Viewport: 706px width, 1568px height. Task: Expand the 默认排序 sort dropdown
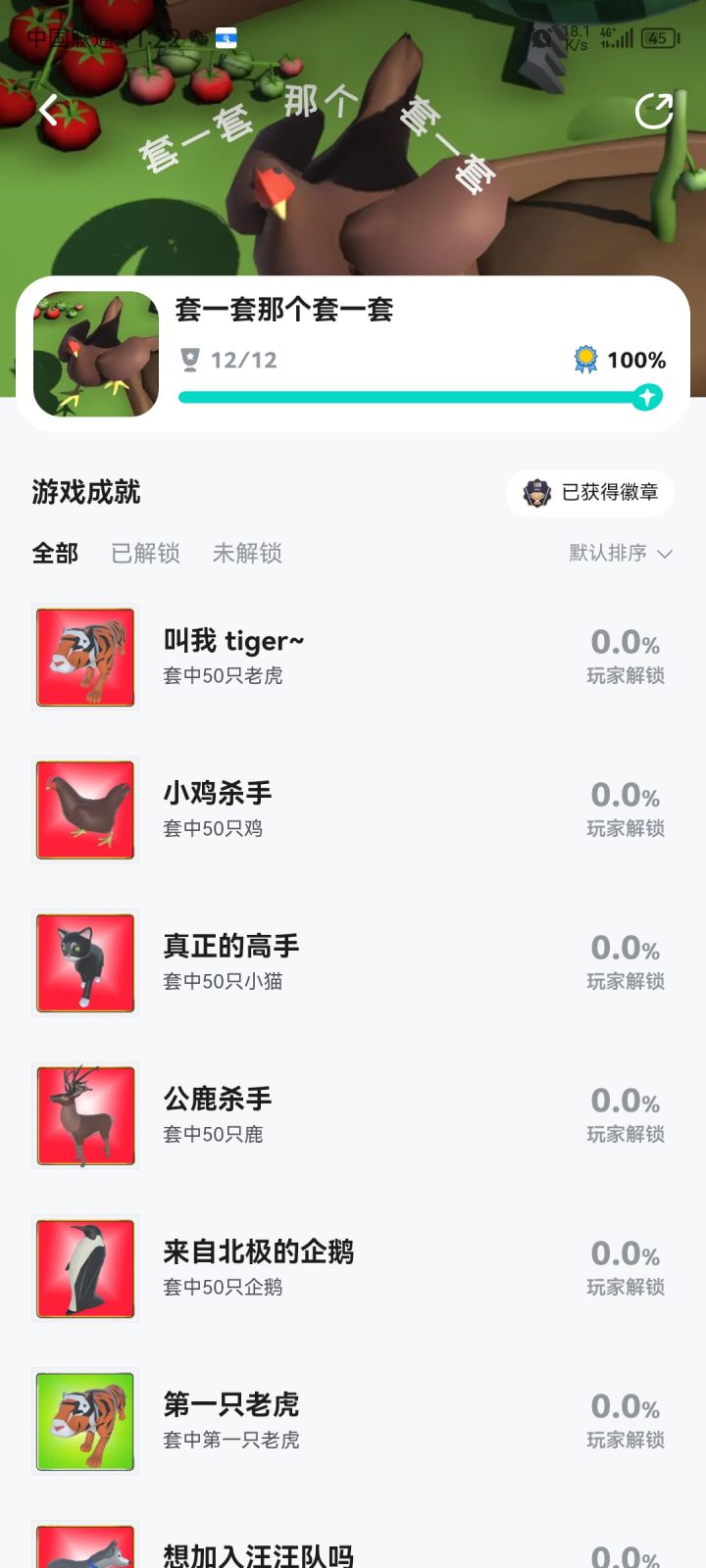pyautogui.click(x=621, y=553)
